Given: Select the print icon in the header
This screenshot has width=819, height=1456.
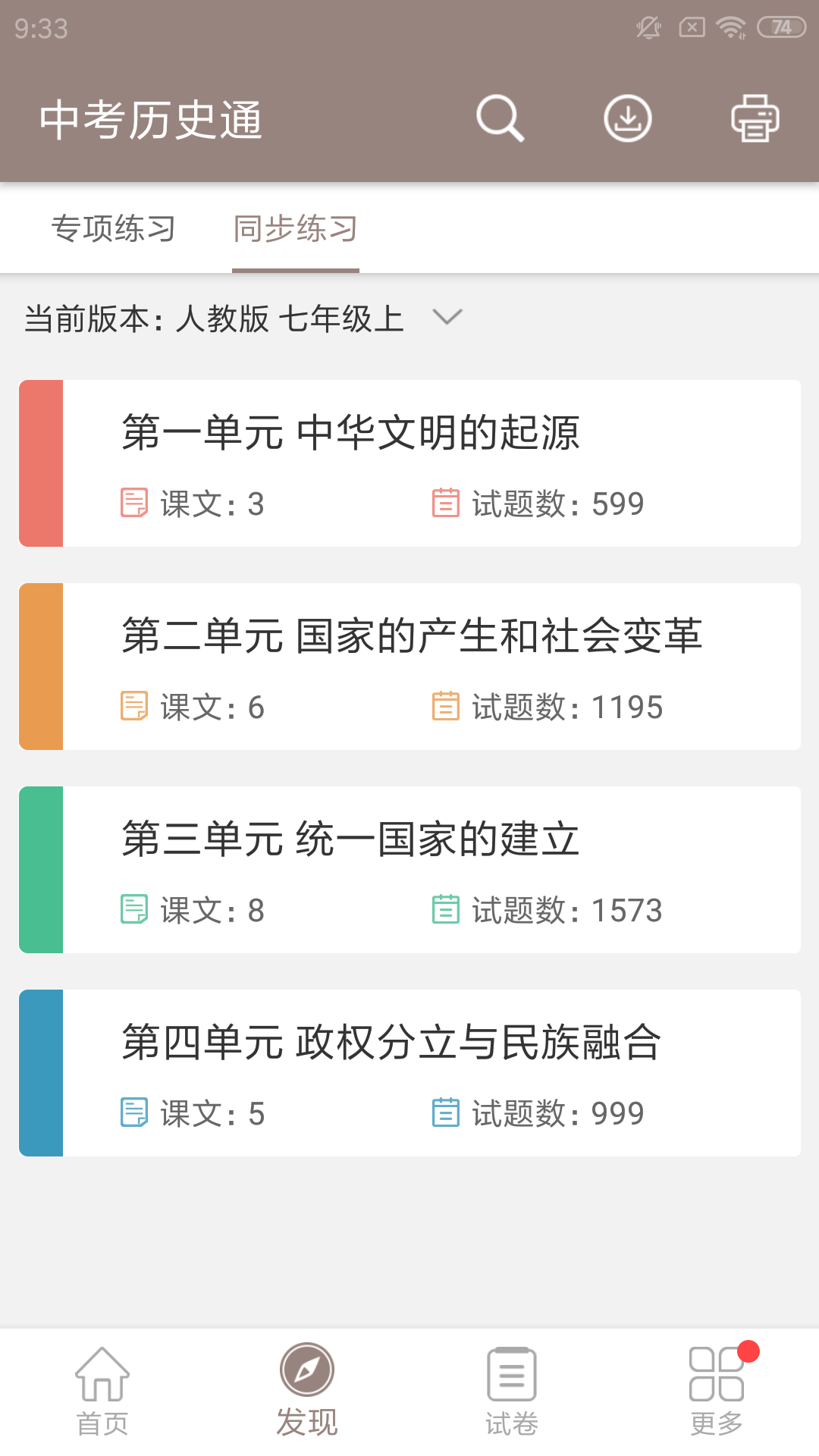Looking at the screenshot, I should pos(755,119).
